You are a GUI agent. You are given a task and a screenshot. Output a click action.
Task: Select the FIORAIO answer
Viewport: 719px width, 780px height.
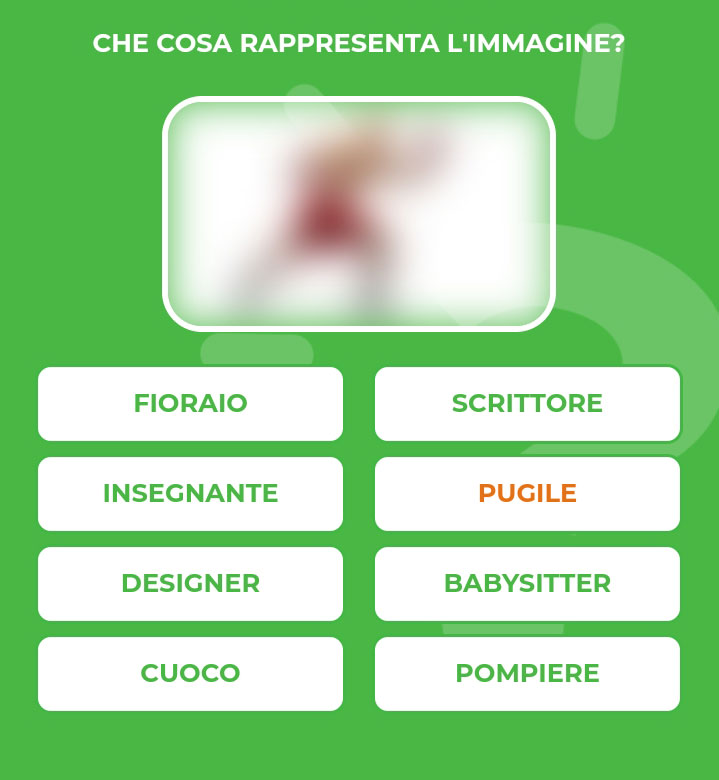(x=190, y=404)
